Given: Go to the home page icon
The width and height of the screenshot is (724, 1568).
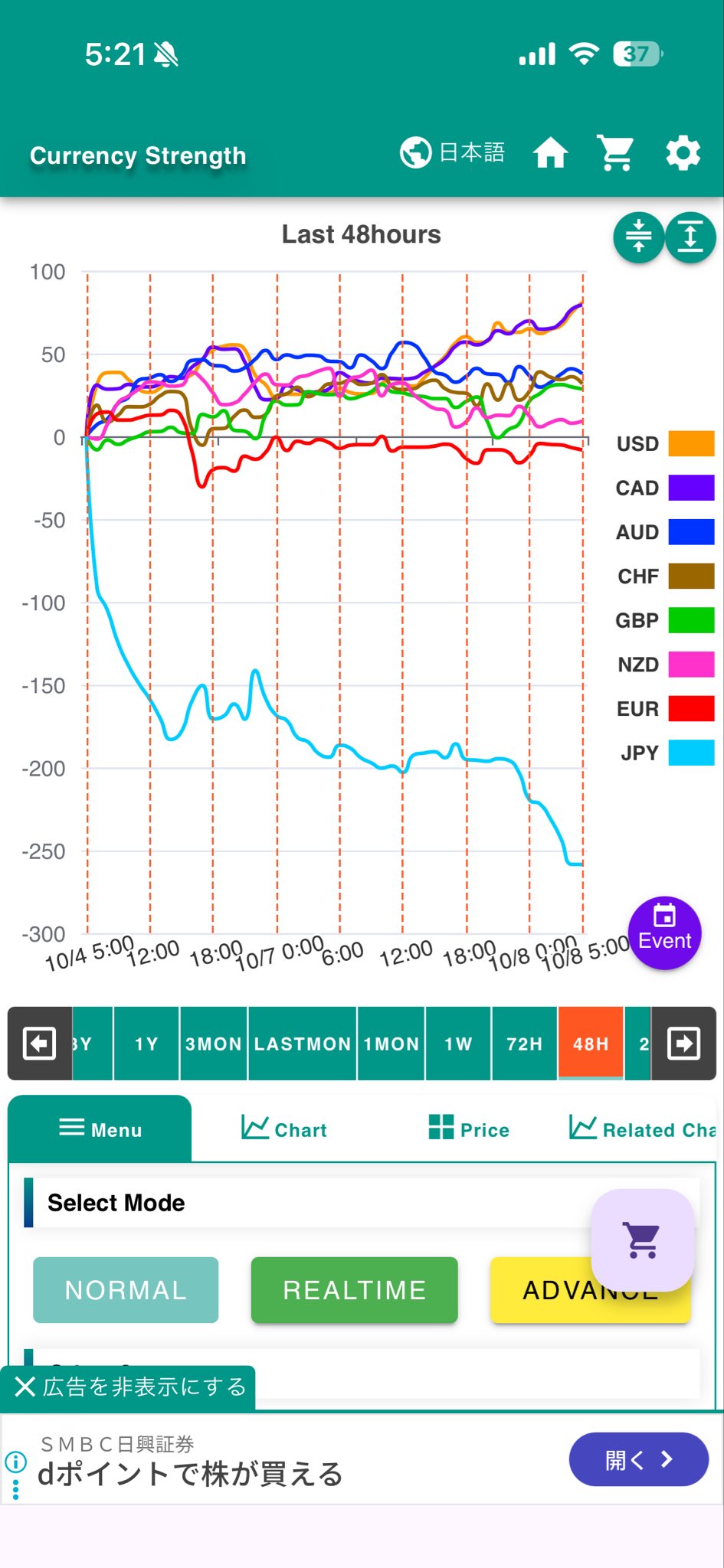Looking at the screenshot, I should [550, 153].
